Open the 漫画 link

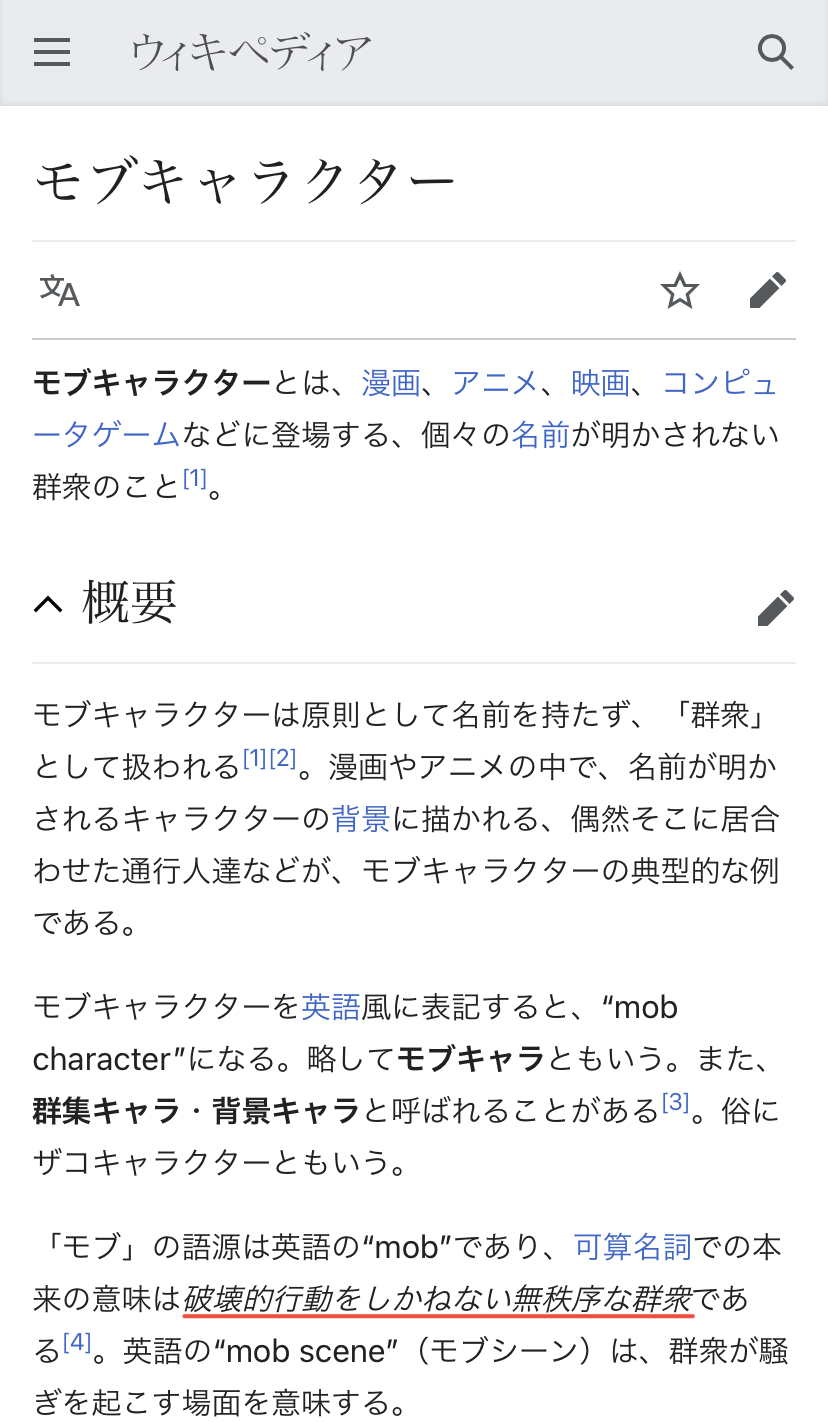click(391, 383)
